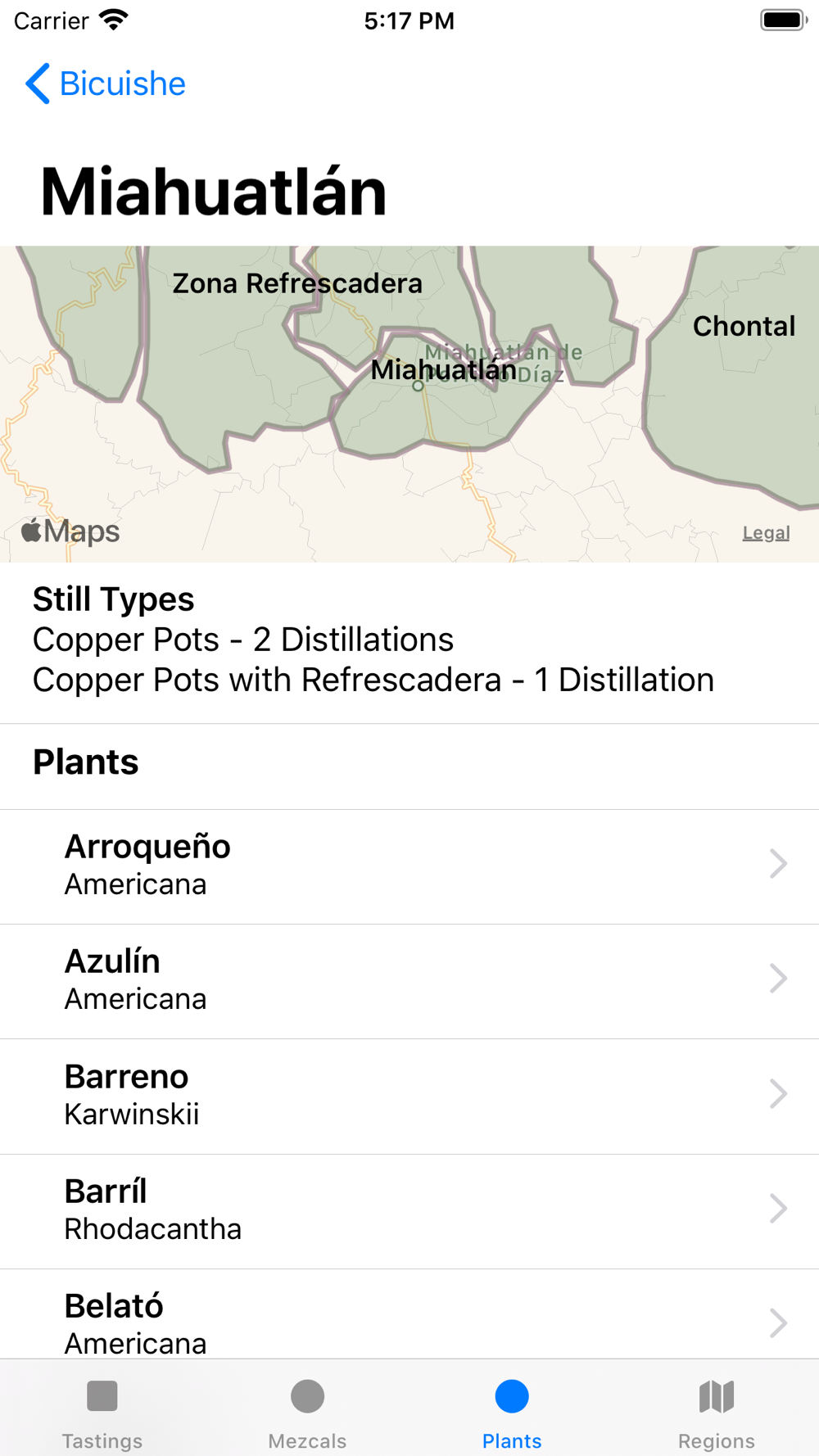The width and height of the screenshot is (819, 1456).
Task: Open the Azulín plant row
Action: click(409, 981)
